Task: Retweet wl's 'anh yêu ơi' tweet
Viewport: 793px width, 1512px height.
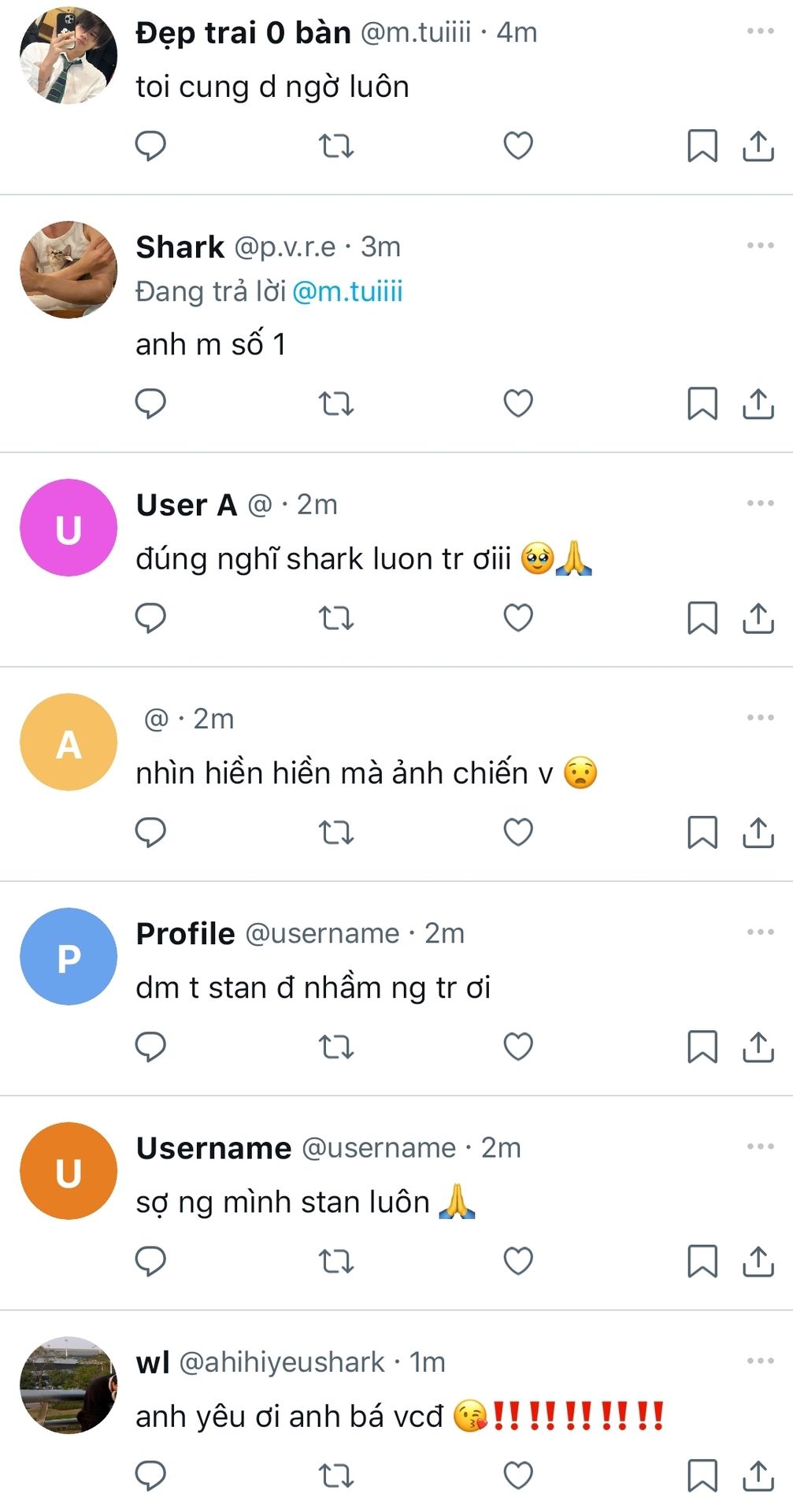Action: click(x=336, y=1475)
